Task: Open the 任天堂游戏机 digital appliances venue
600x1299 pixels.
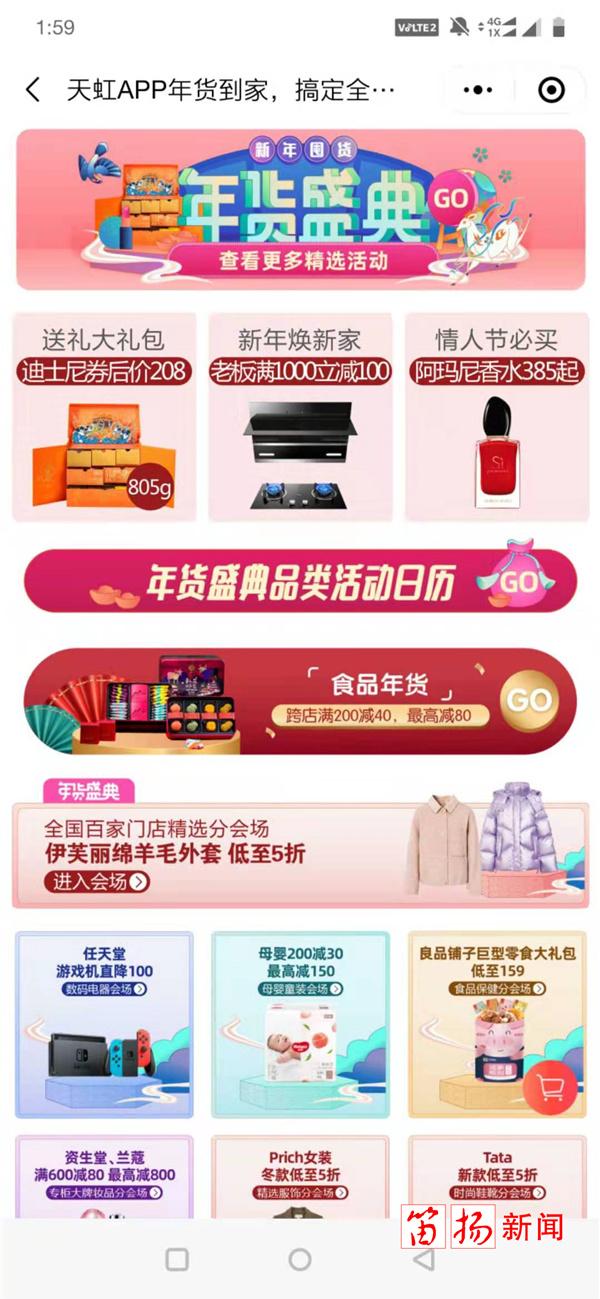Action: click(104, 1024)
